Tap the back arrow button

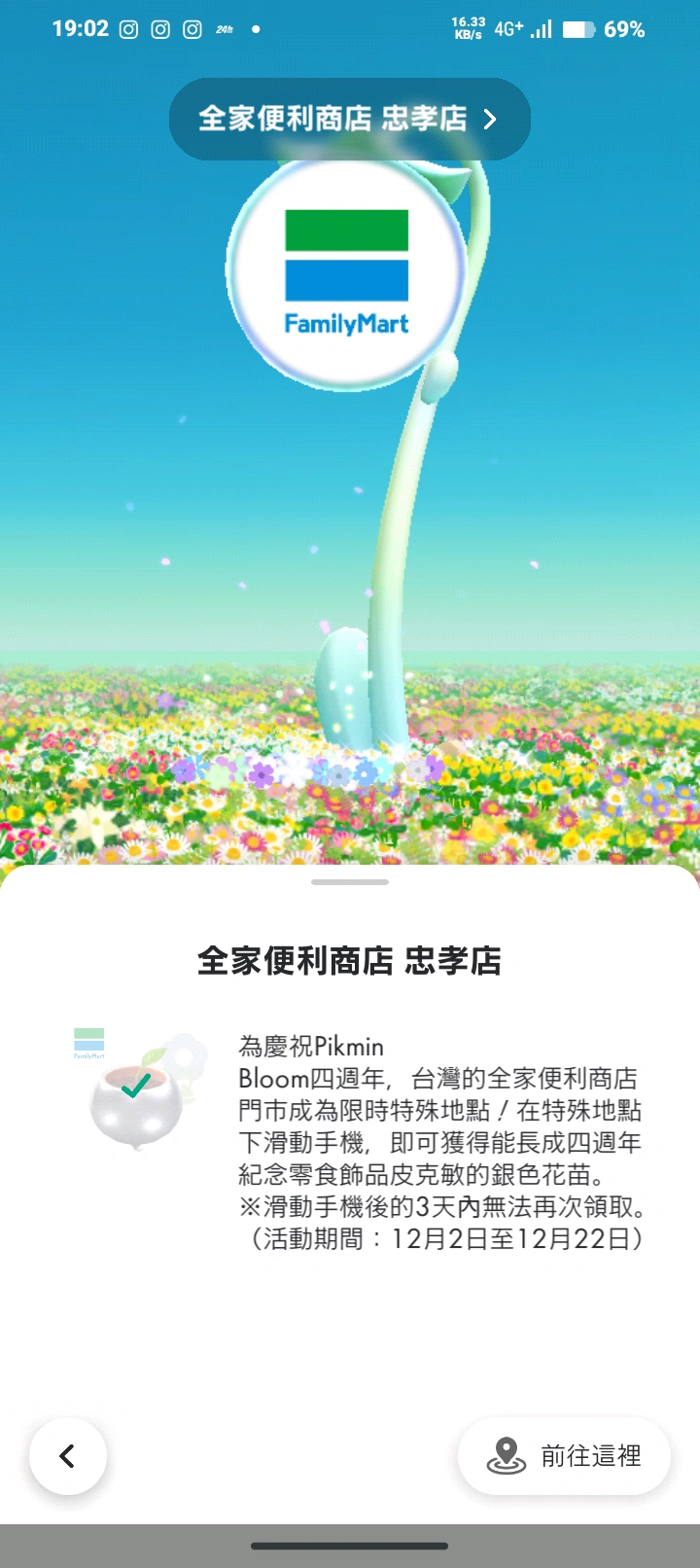[x=68, y=1455]
